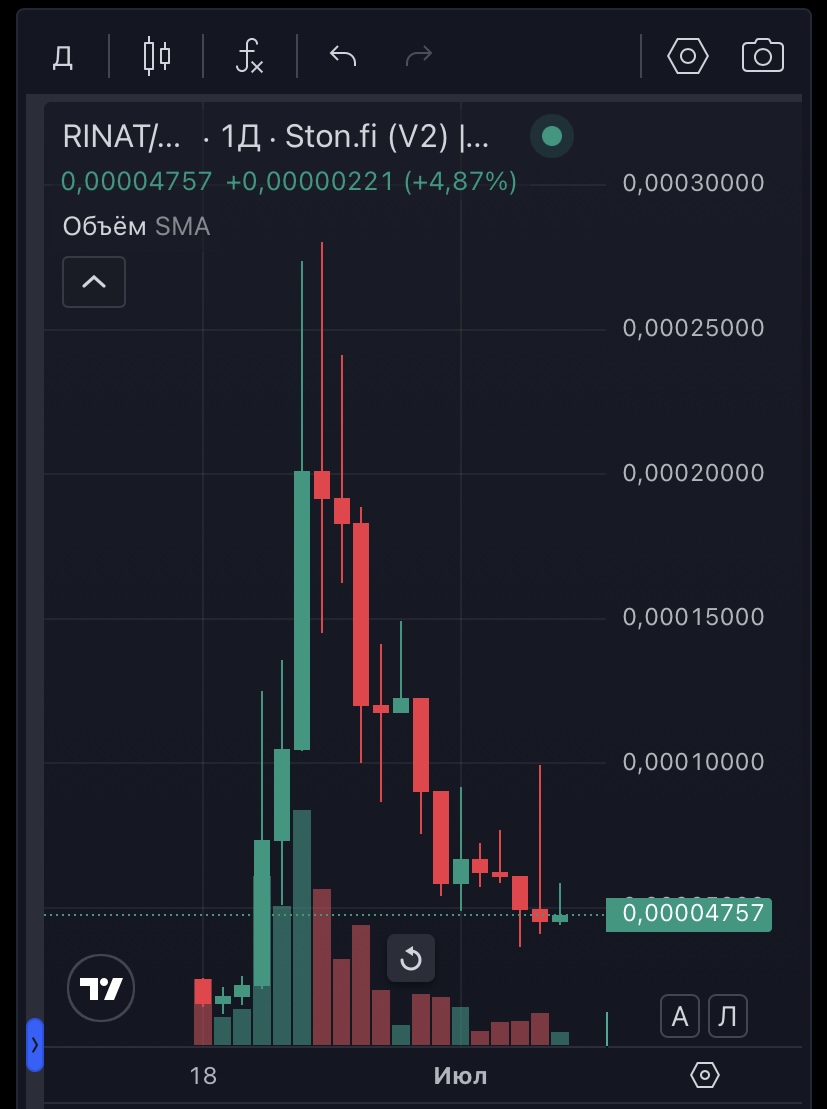This screenshot has width=827, height=1109.
Task: Change the candlestick chart style
Action: pos(156,57)
